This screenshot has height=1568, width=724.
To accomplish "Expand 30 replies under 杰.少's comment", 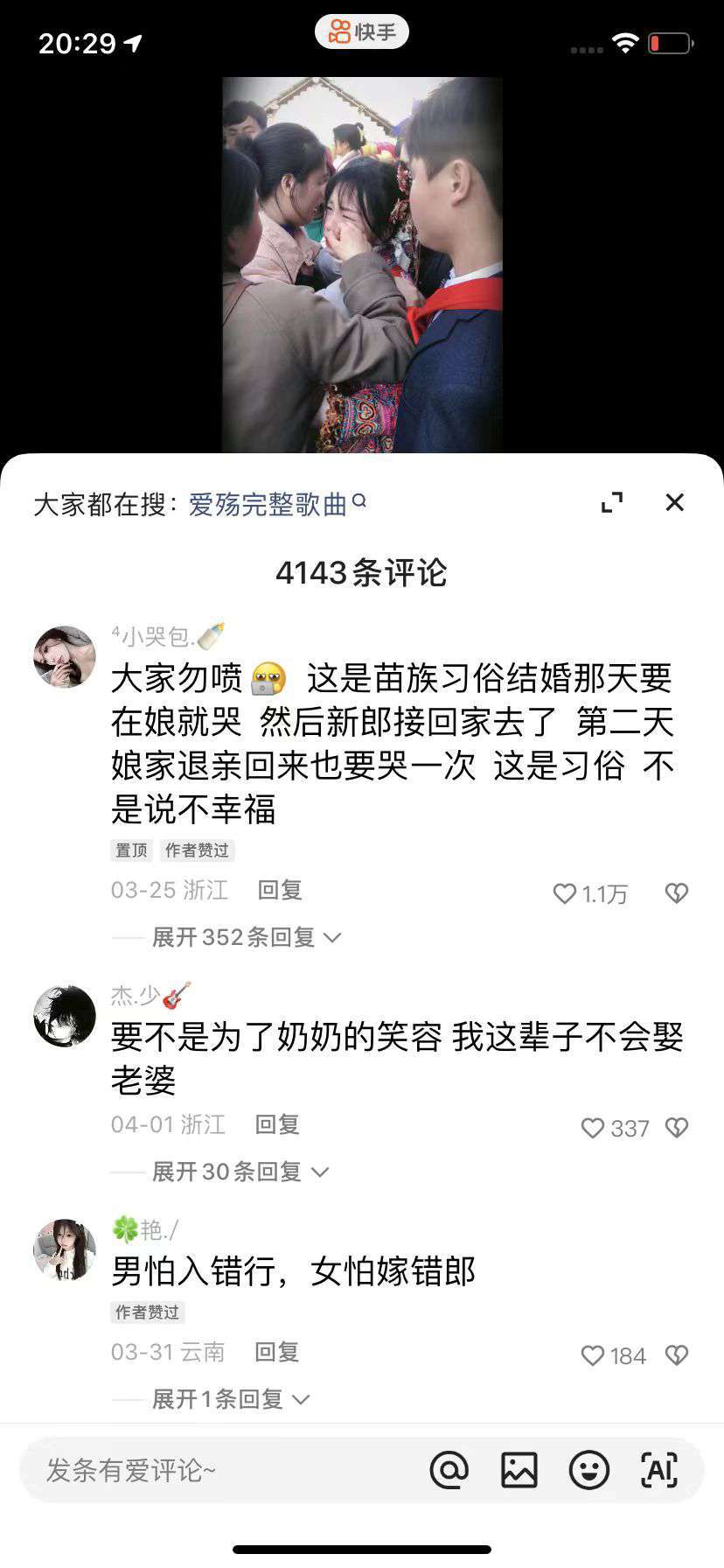I will (x=240, y=1172).
